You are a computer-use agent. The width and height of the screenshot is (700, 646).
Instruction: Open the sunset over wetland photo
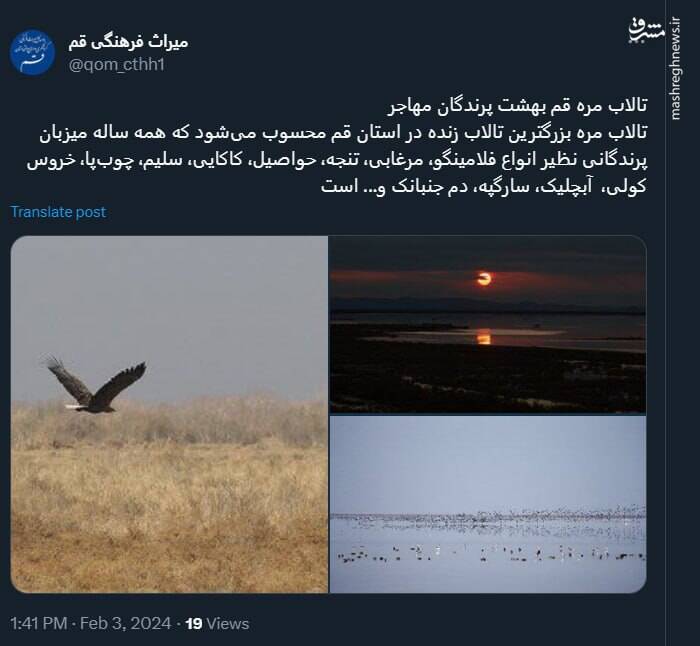(487, 324)
